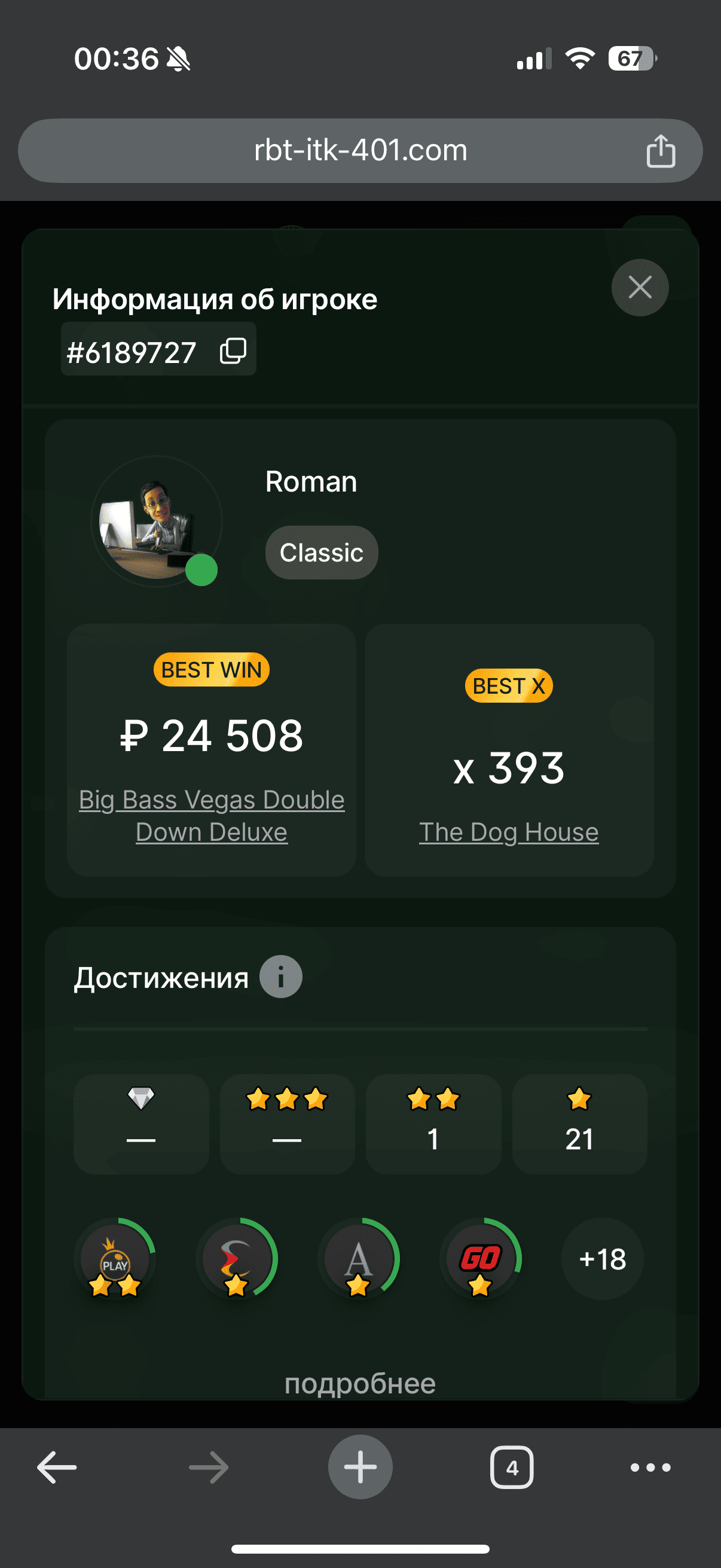Copy the player ID #6189727
The image size is (721, 1568).
tap(233, 351)
